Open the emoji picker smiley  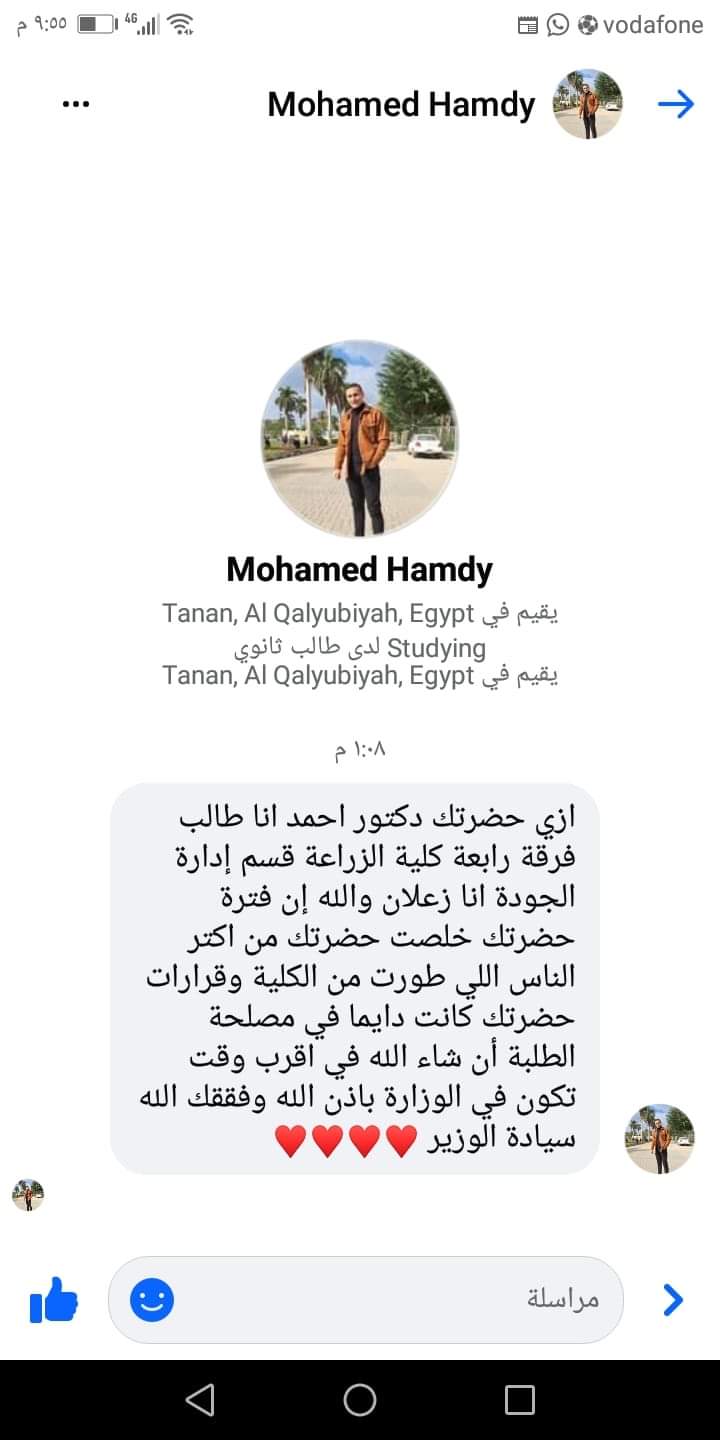pos(152,1300)
